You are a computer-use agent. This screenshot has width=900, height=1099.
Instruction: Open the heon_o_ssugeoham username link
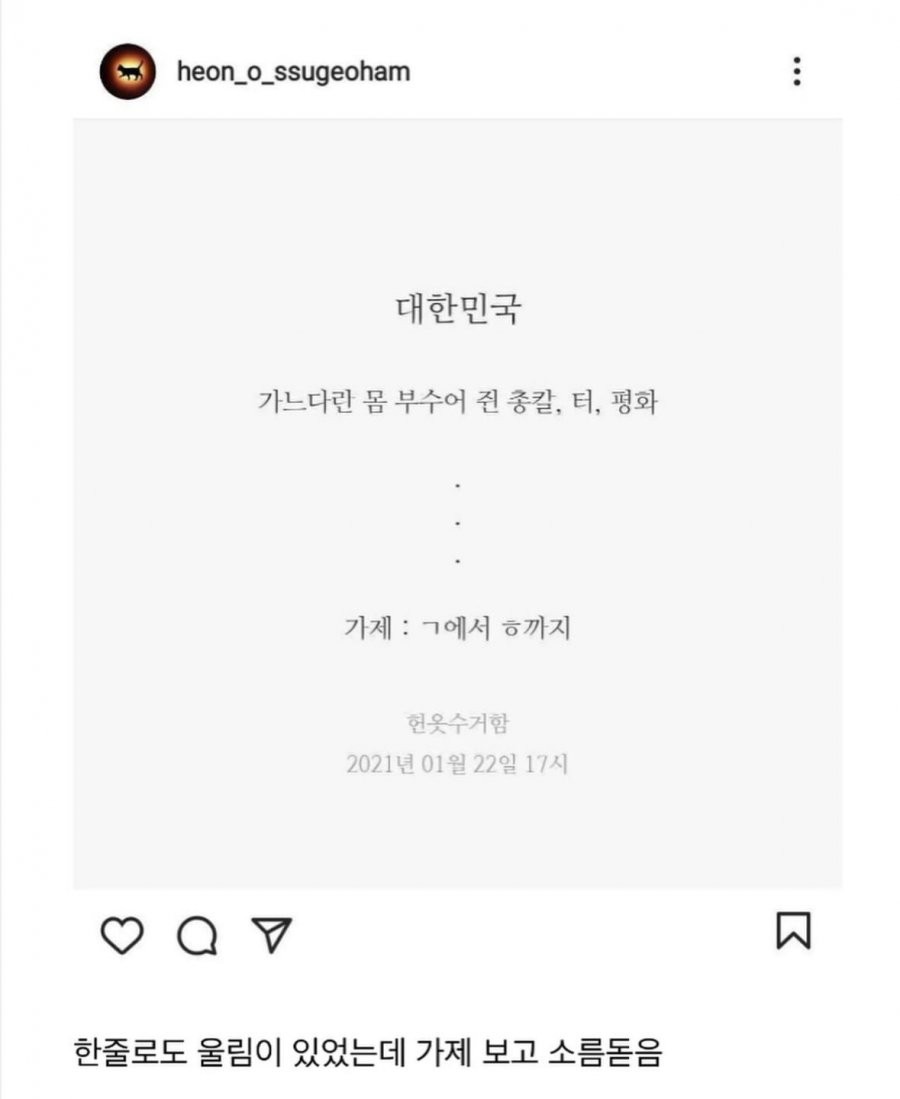(293, 72)
